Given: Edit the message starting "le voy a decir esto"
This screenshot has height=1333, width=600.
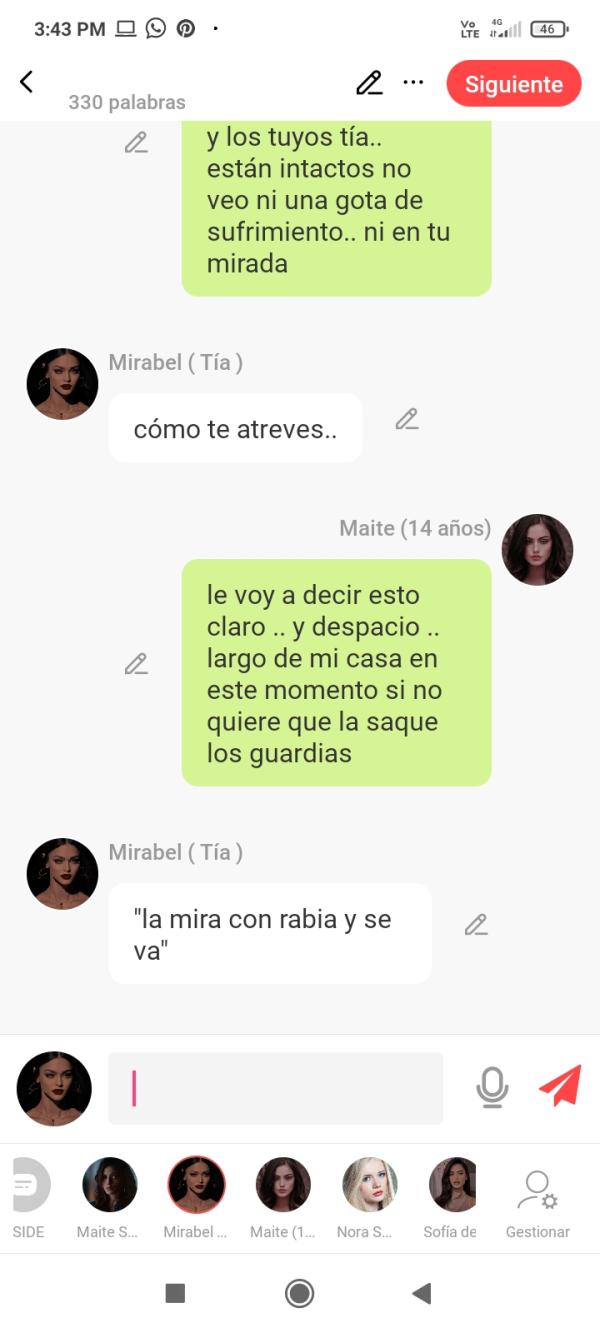Looking at the screenshot, I should tap(136, 664).
